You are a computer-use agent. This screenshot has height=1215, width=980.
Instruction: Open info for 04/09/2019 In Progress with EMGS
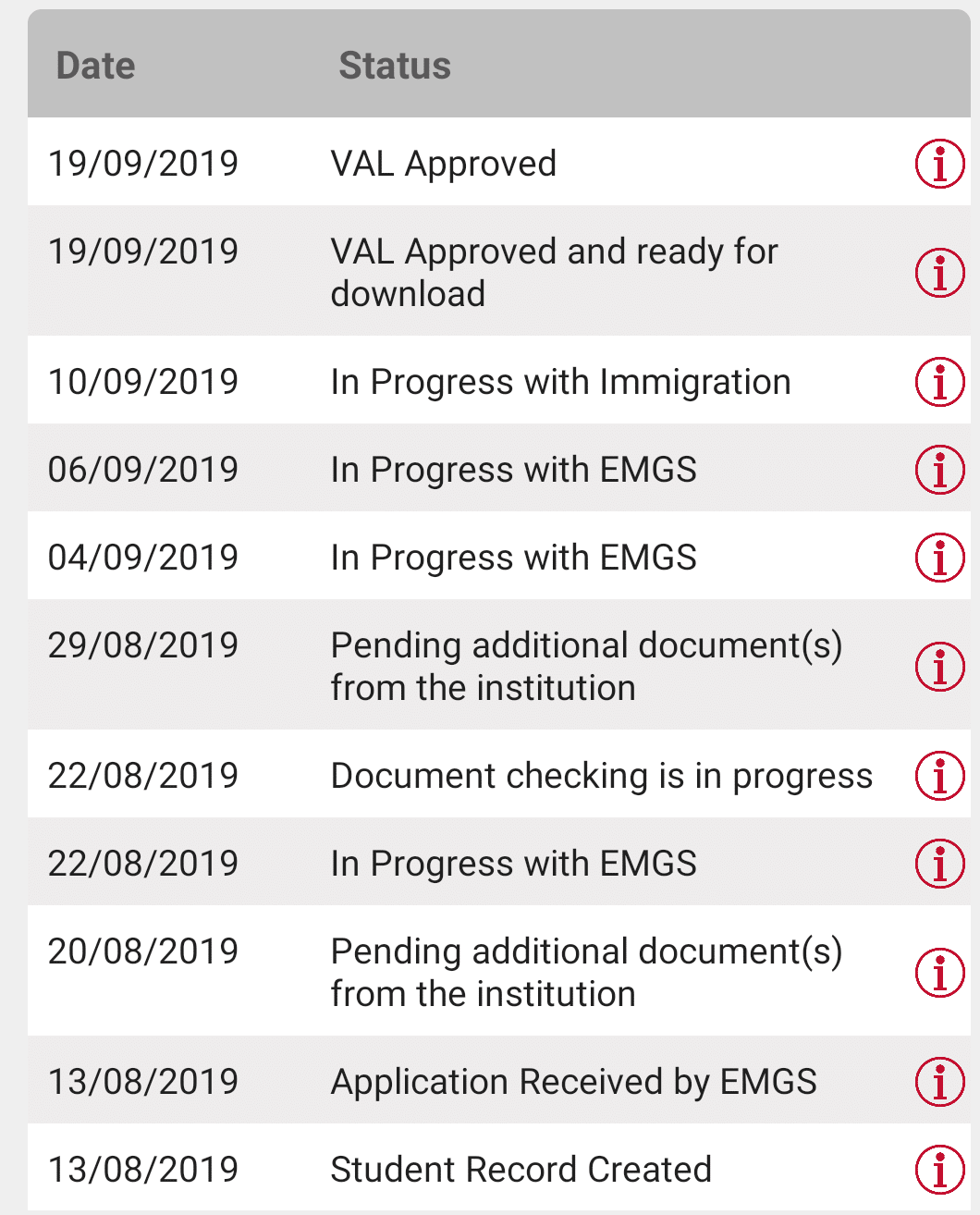coord(939,558)
